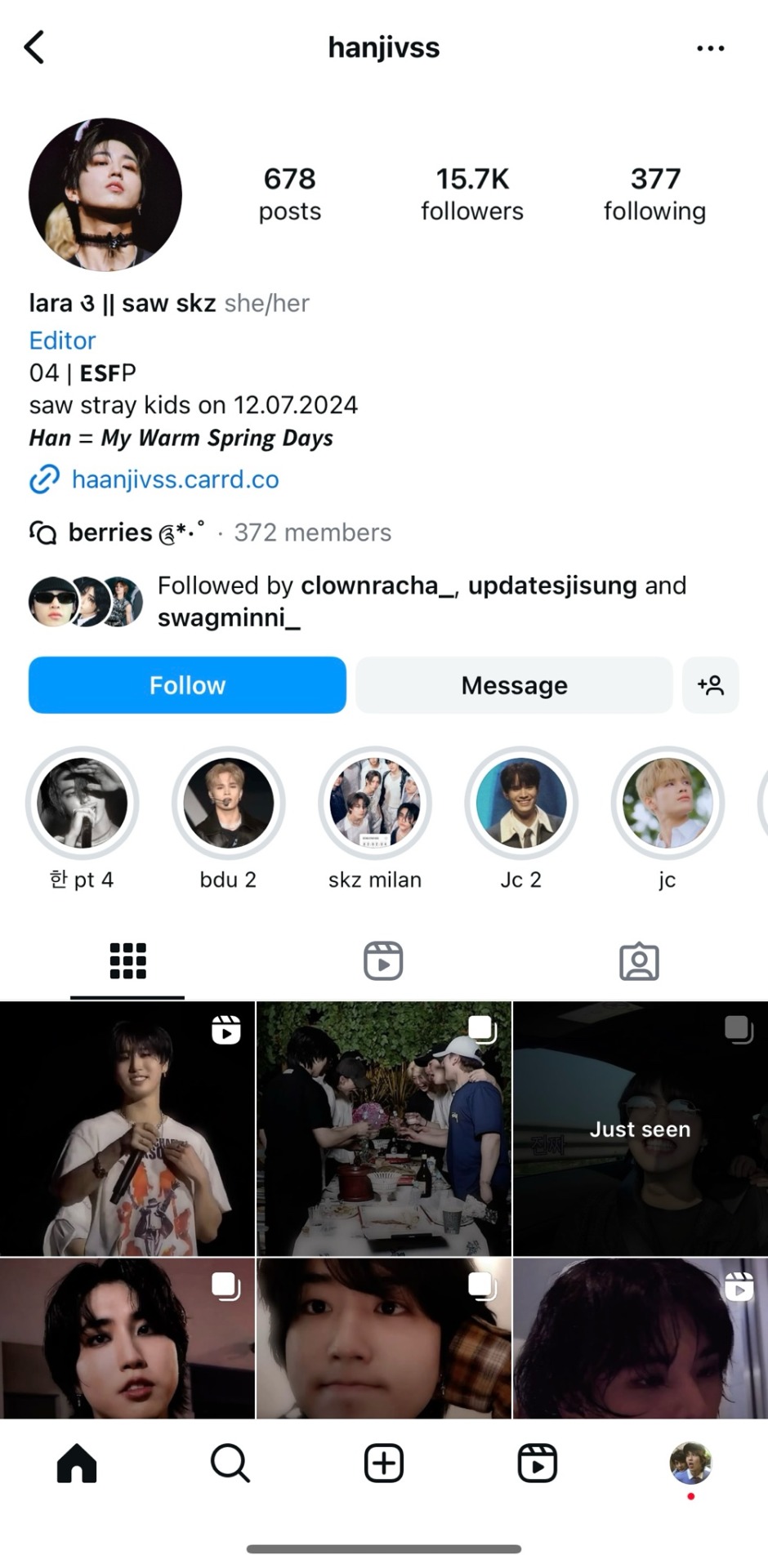This screenshot has width=768, height=1568.
Task: Message this user
Action: (514, 685)
